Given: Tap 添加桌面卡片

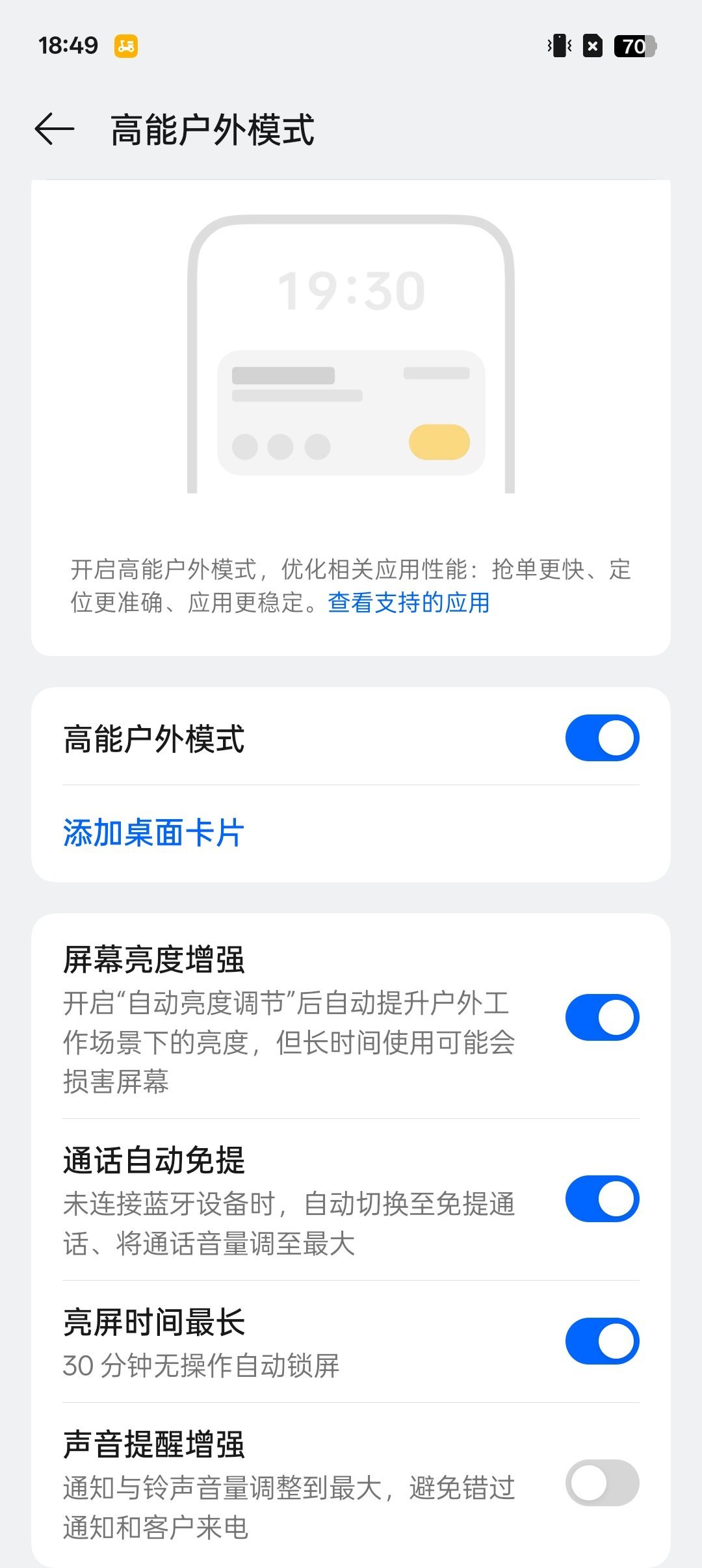Looking at the screenshot, I should coord(153,833).
